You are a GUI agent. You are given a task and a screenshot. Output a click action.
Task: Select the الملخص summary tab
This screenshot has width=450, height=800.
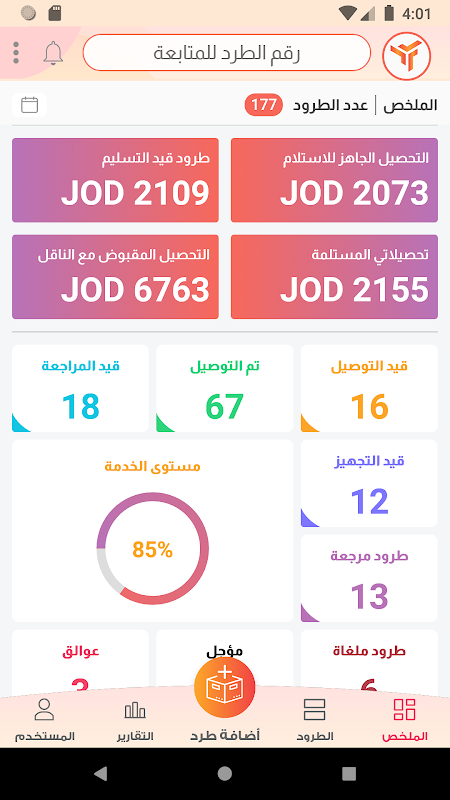405,719
